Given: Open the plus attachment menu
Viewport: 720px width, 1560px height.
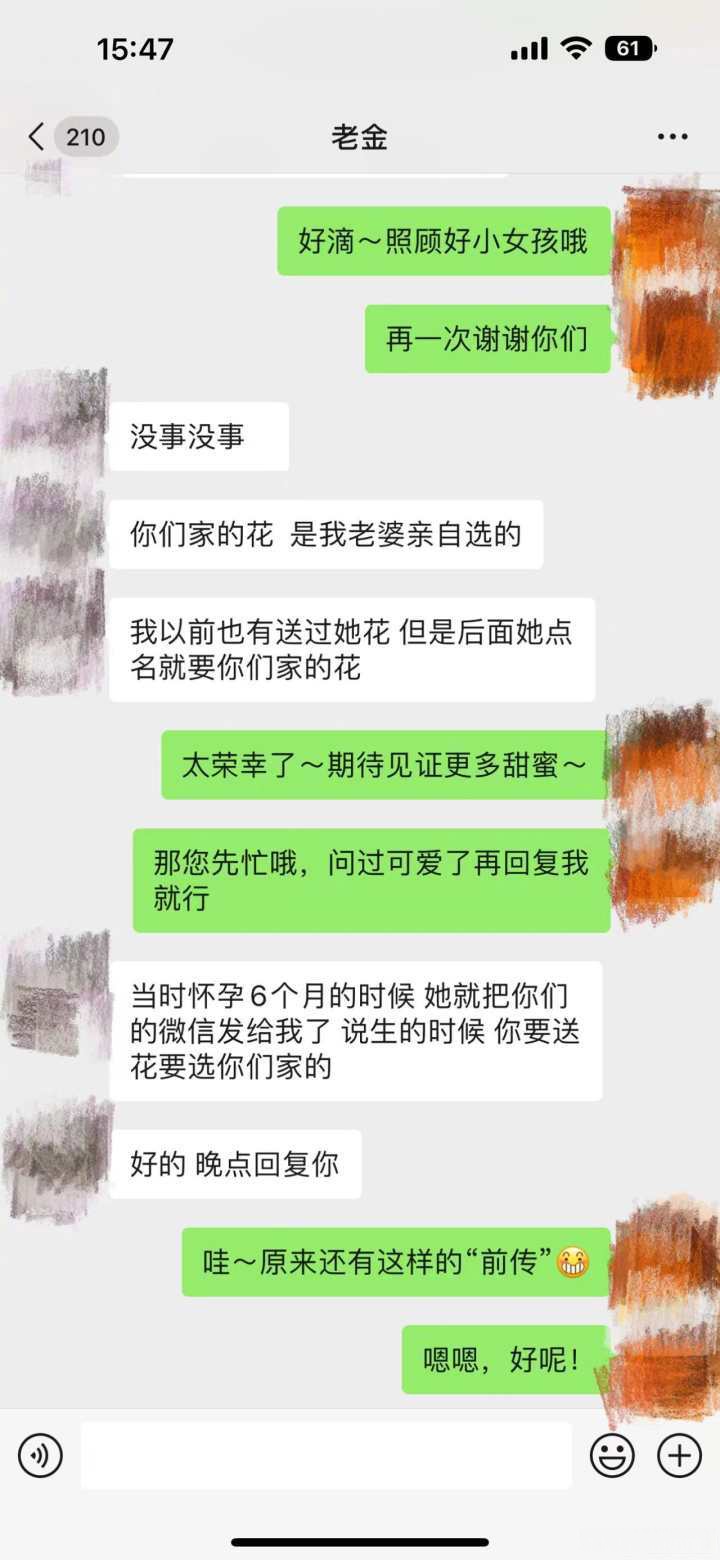Looking at the screenshot, I should [x=679, y=1455].
